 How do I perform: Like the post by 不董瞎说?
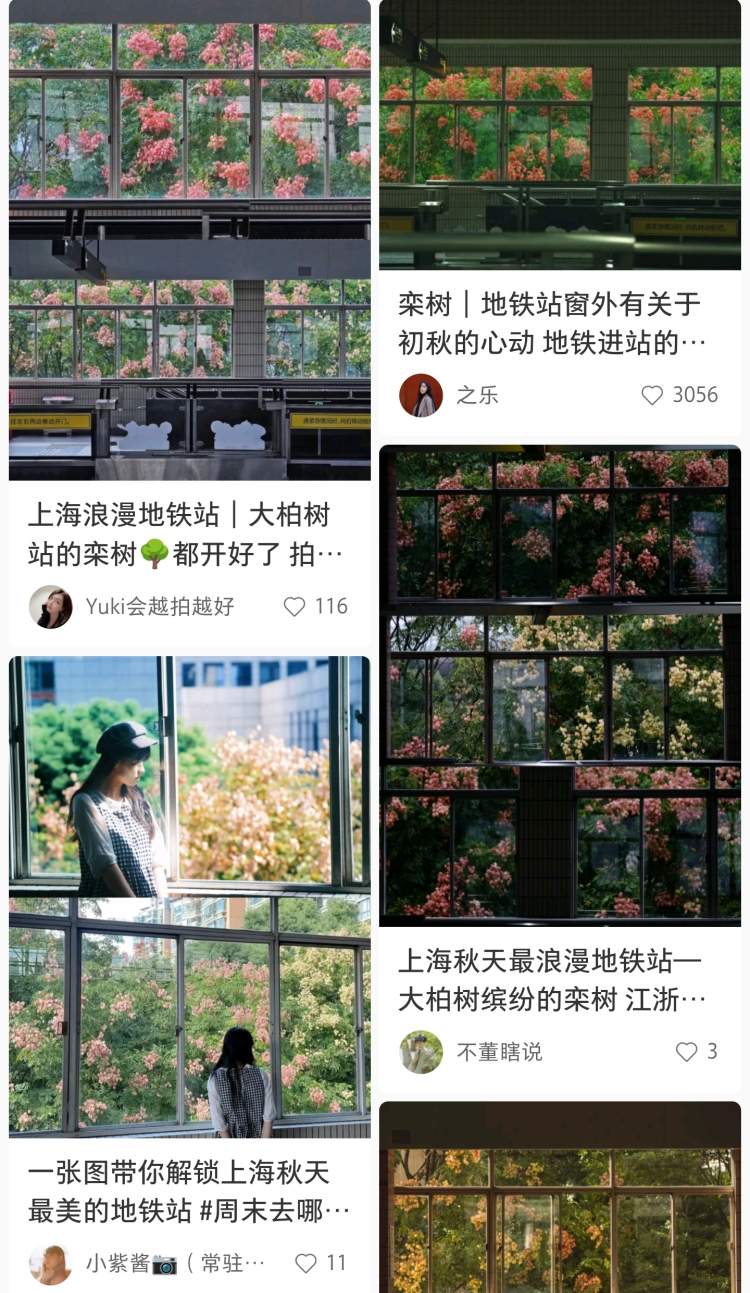[686, 1051]
